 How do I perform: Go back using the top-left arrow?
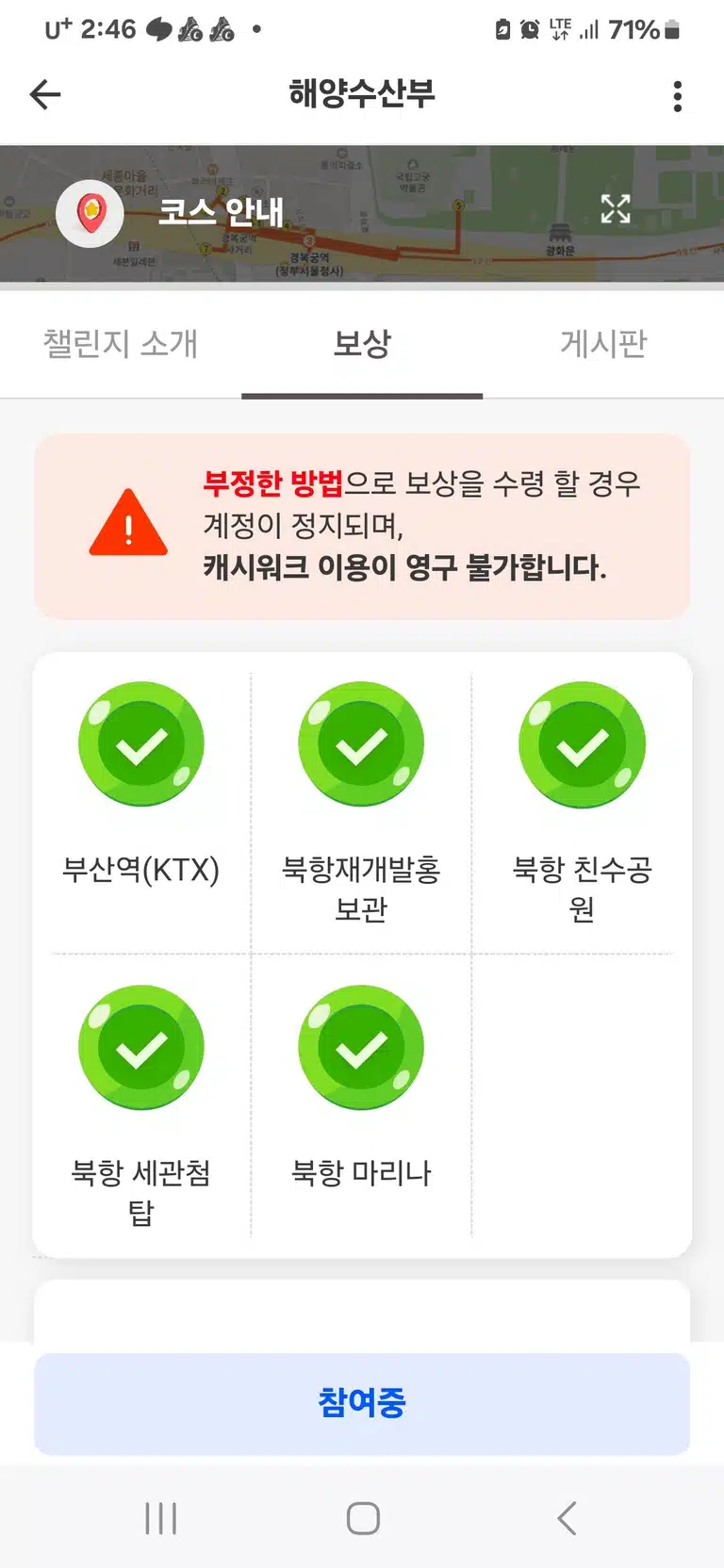point(45,94)
